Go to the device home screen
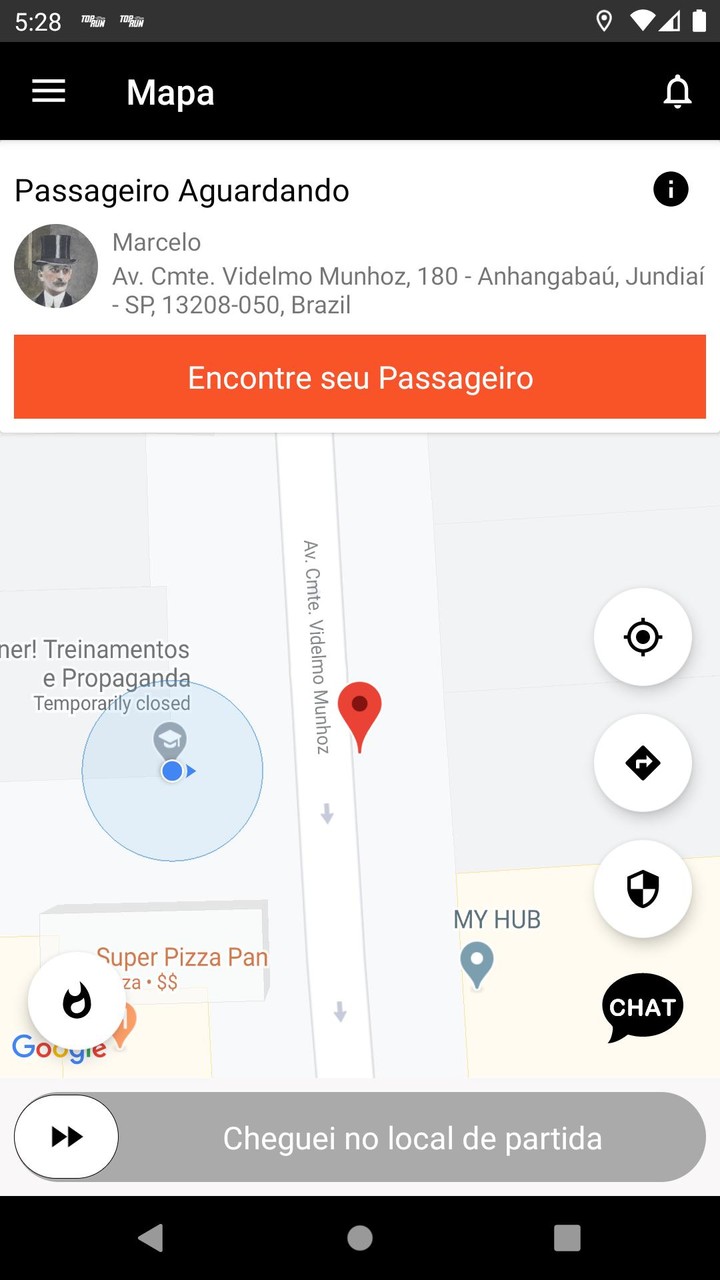The image size is (720, 1280). pos(360,1238)
